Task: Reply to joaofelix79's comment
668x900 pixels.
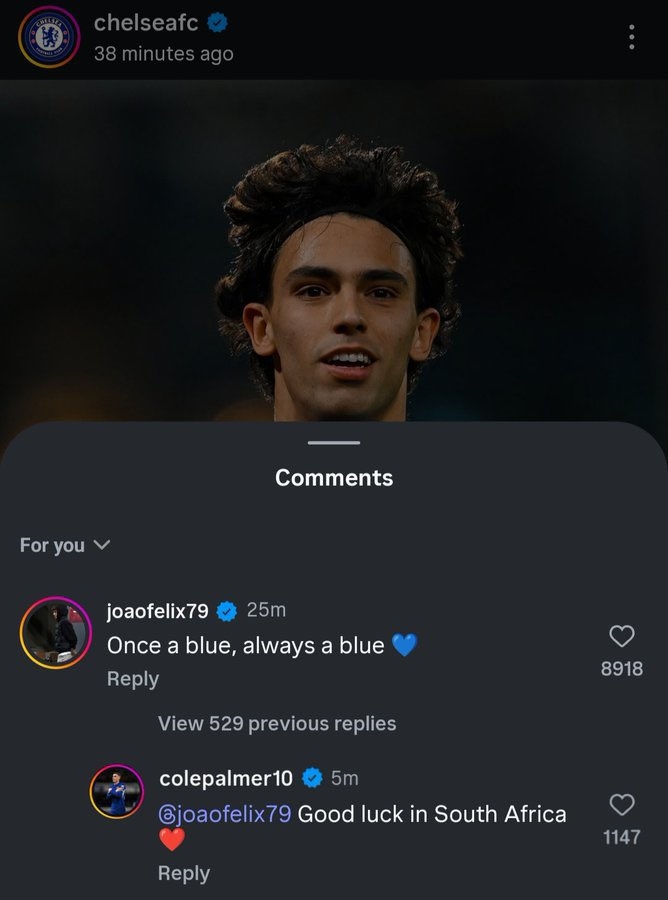Action: [x=133, y=679]
